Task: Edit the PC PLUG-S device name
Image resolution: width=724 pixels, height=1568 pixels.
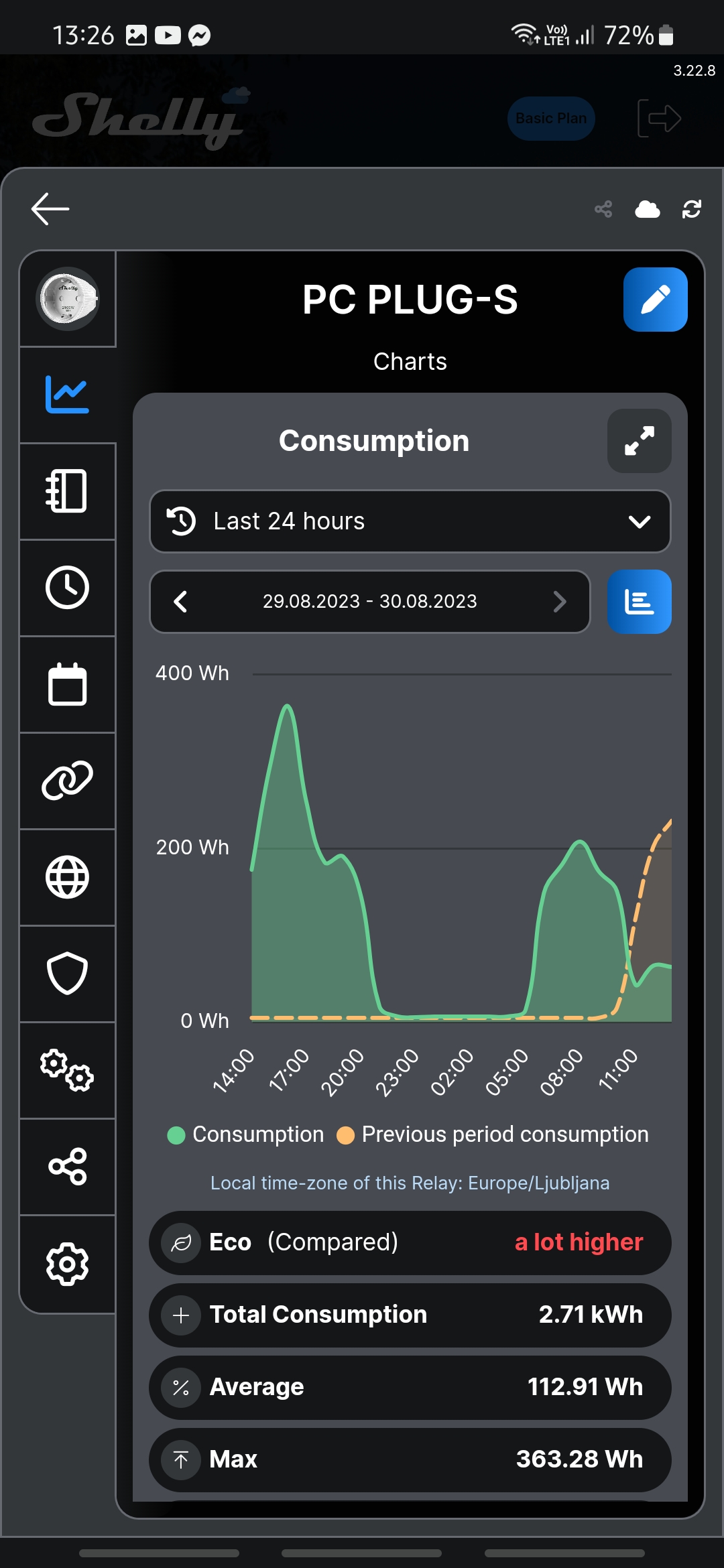Action: tap(655, 300)
